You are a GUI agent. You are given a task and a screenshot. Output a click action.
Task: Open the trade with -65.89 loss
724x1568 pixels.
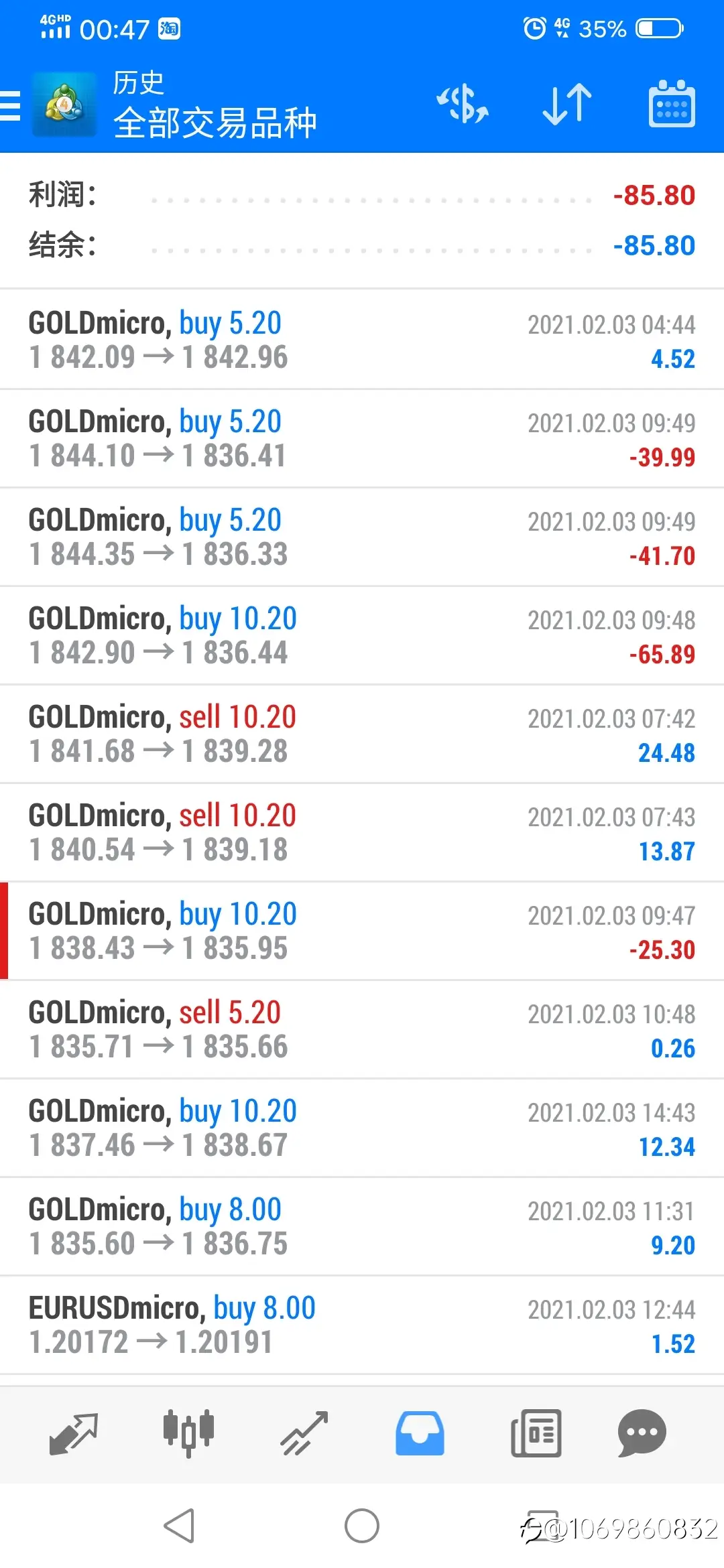click(x=362, y=635)
